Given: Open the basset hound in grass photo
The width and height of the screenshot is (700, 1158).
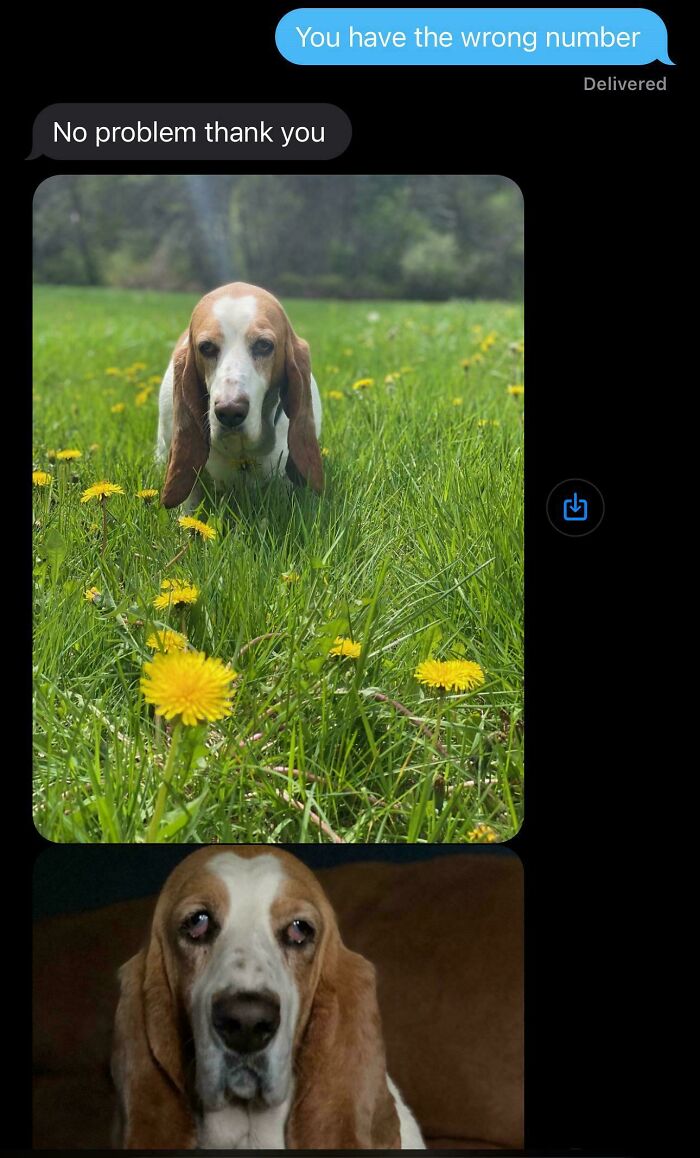Looking at the screenshot, I should 278,508.
